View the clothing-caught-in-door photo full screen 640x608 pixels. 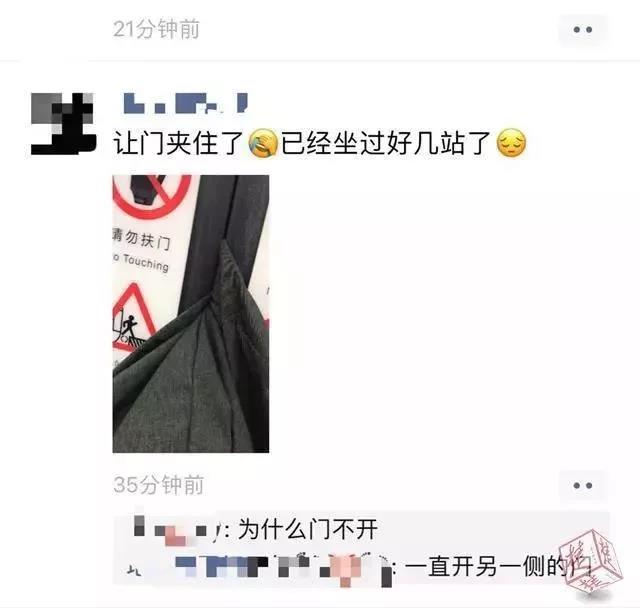point(190,314)
